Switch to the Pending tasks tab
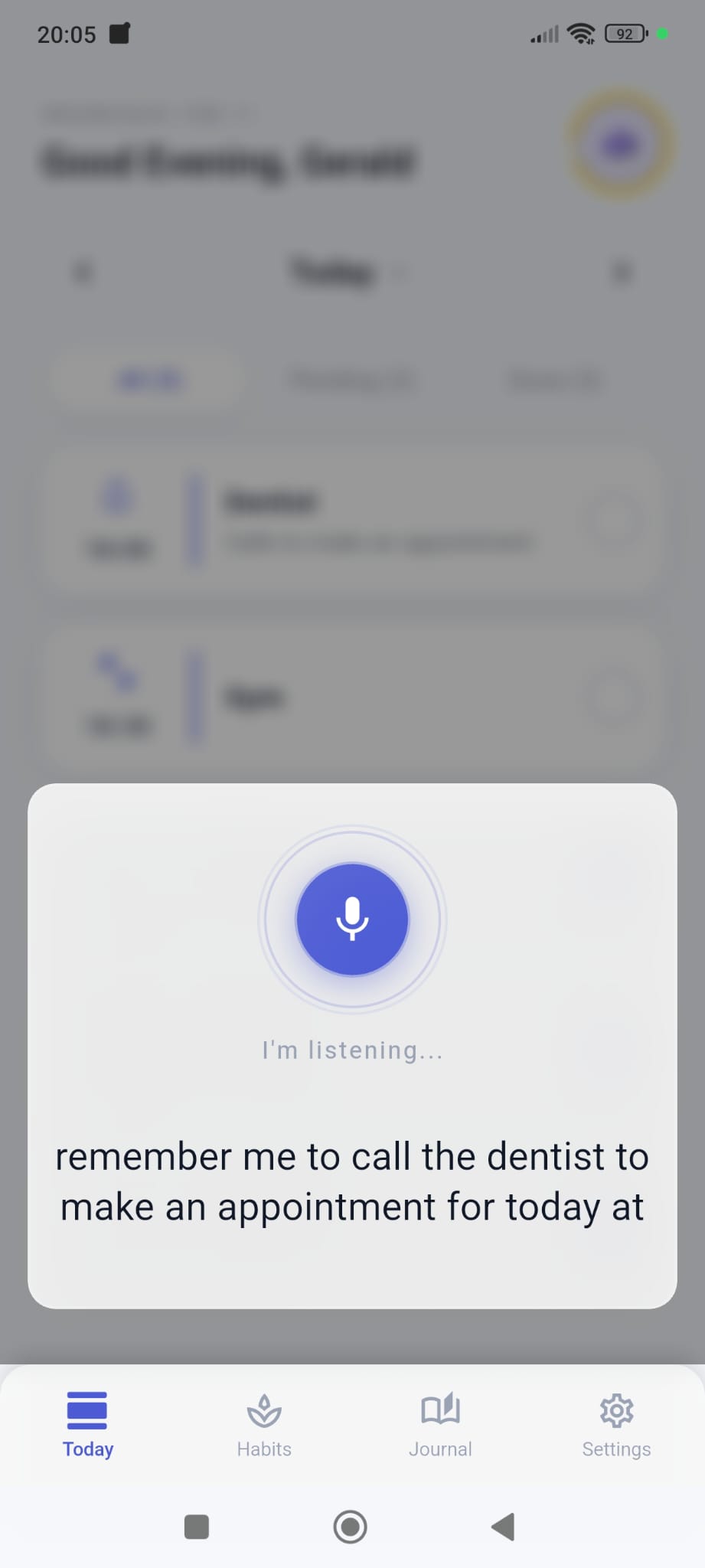The image size is (705, 1568). (351, 380)
